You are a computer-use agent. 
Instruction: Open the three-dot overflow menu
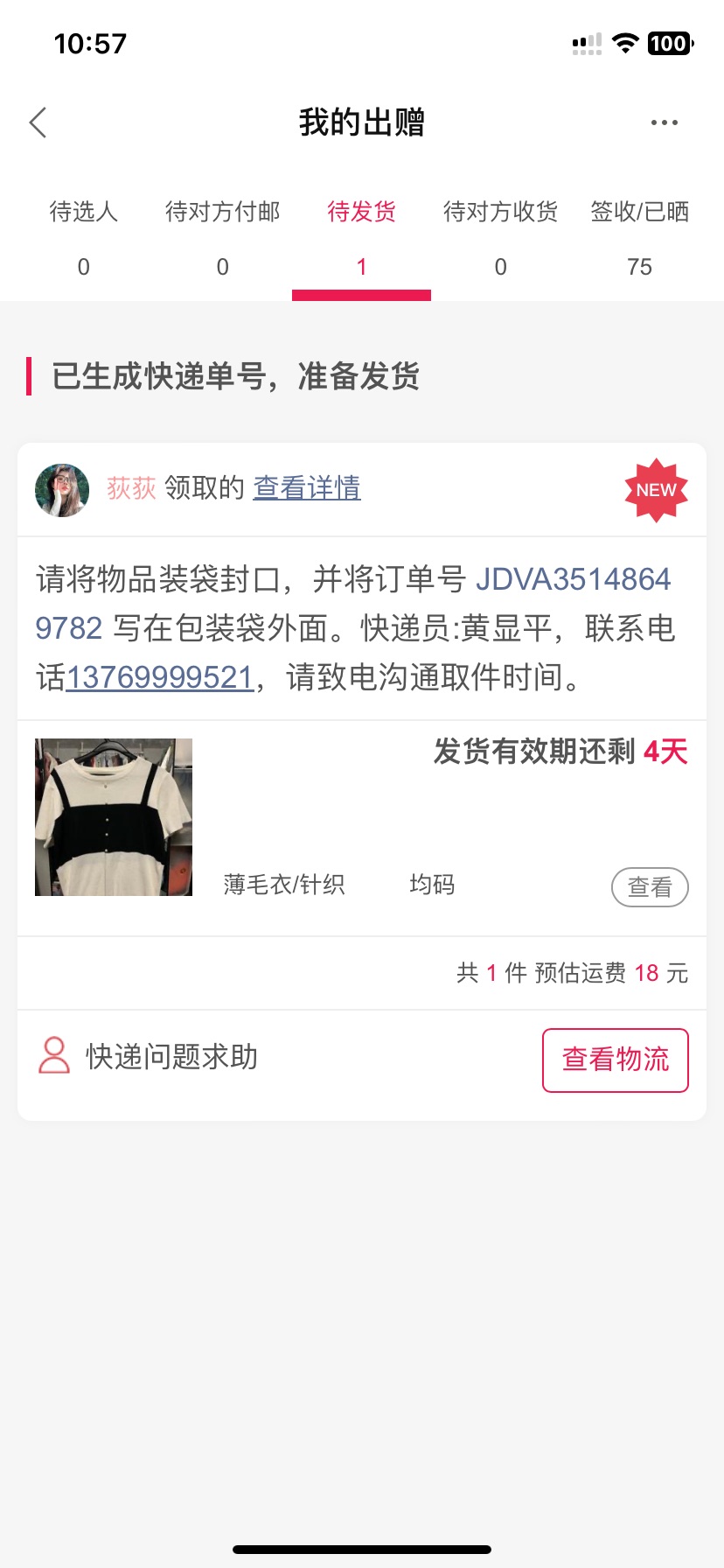(x=664, y=122)
